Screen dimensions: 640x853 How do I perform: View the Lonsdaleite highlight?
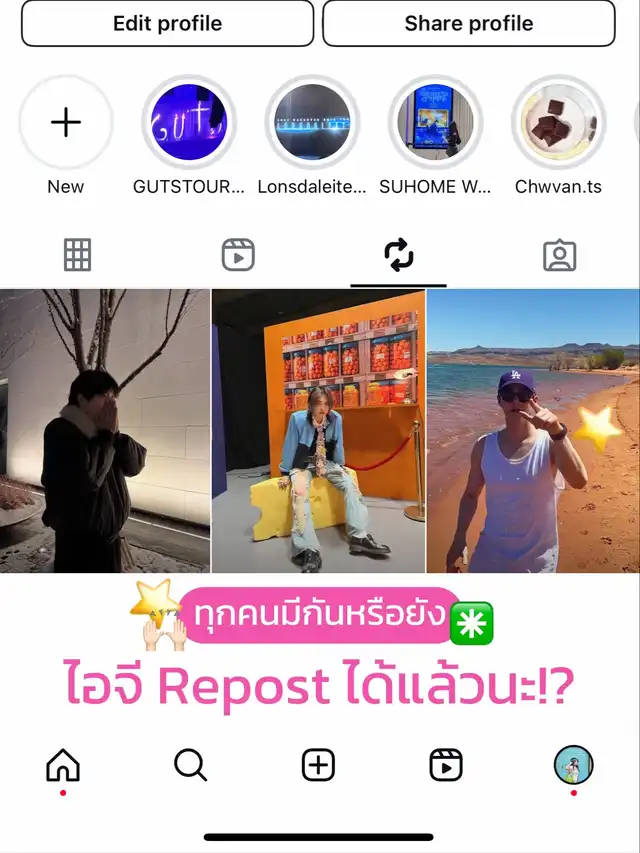tap(312, 123)
